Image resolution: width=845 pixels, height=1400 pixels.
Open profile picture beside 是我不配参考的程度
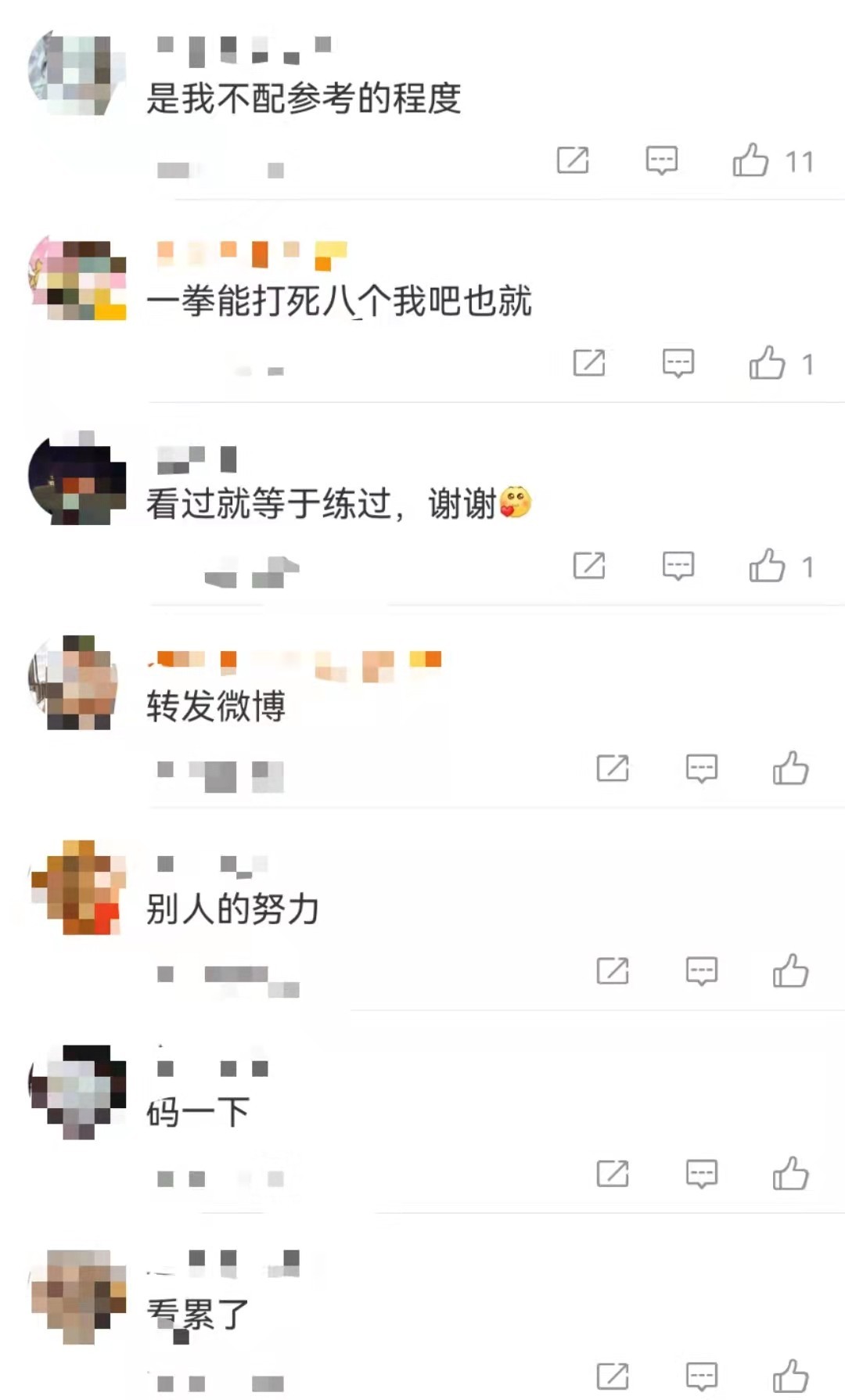(x=77, y=74)
